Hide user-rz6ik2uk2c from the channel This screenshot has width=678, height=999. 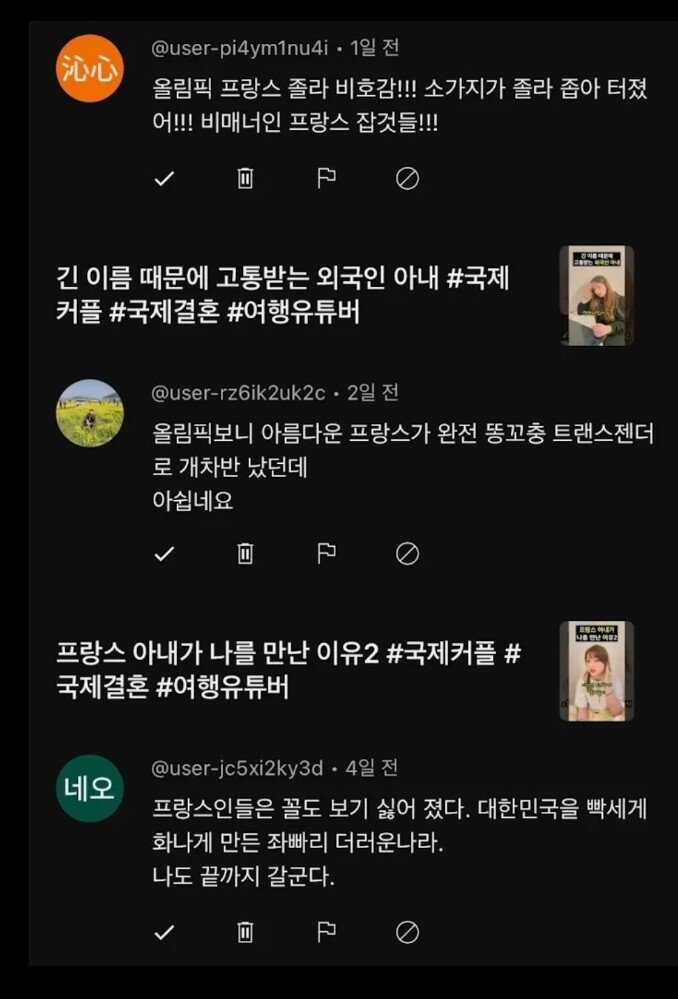[407, 553]
